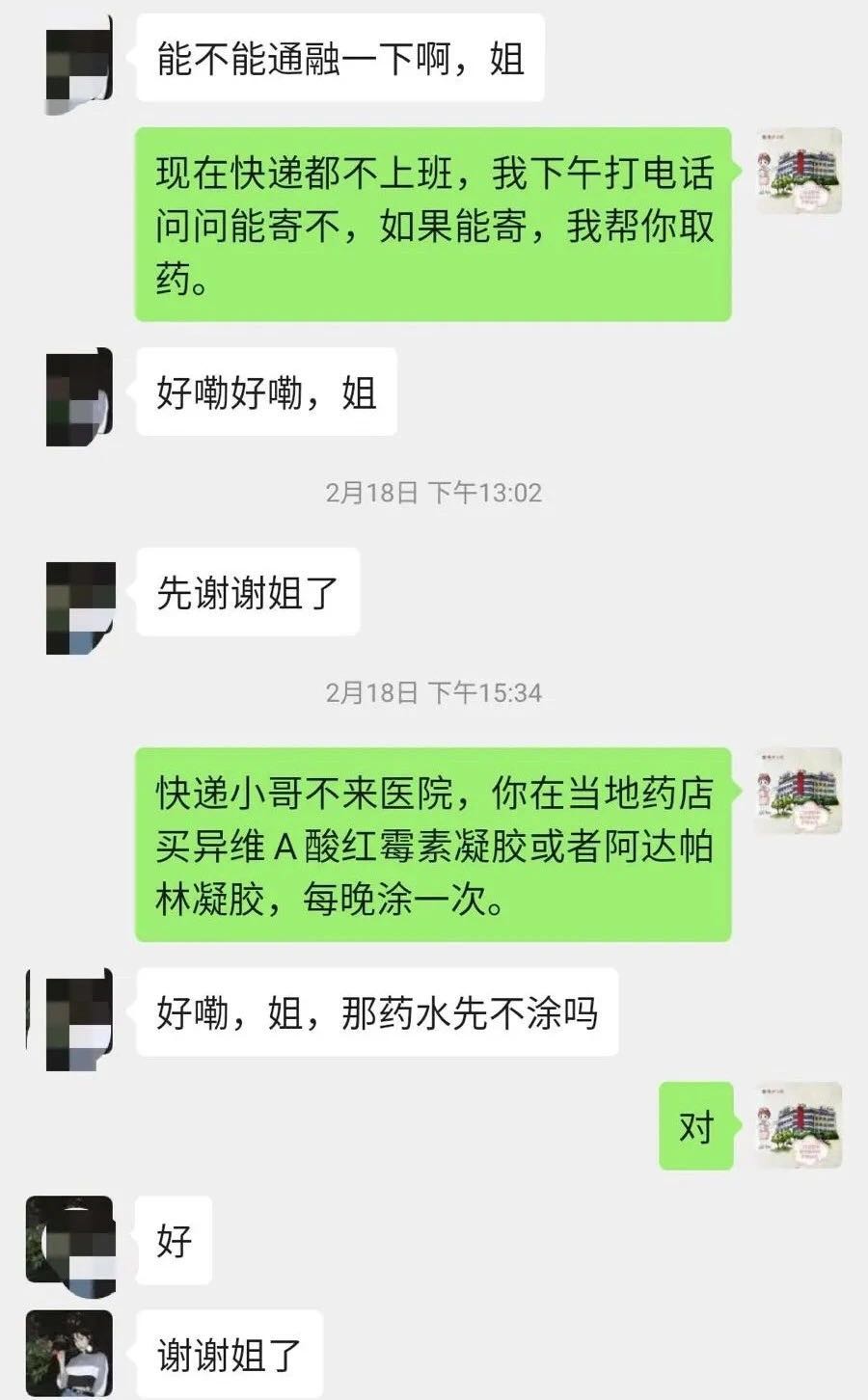Viewport: 868px width, 1400px height.
Task: Tap the avatar beside "先谢谢姐了"
Action: click(80, 606)
